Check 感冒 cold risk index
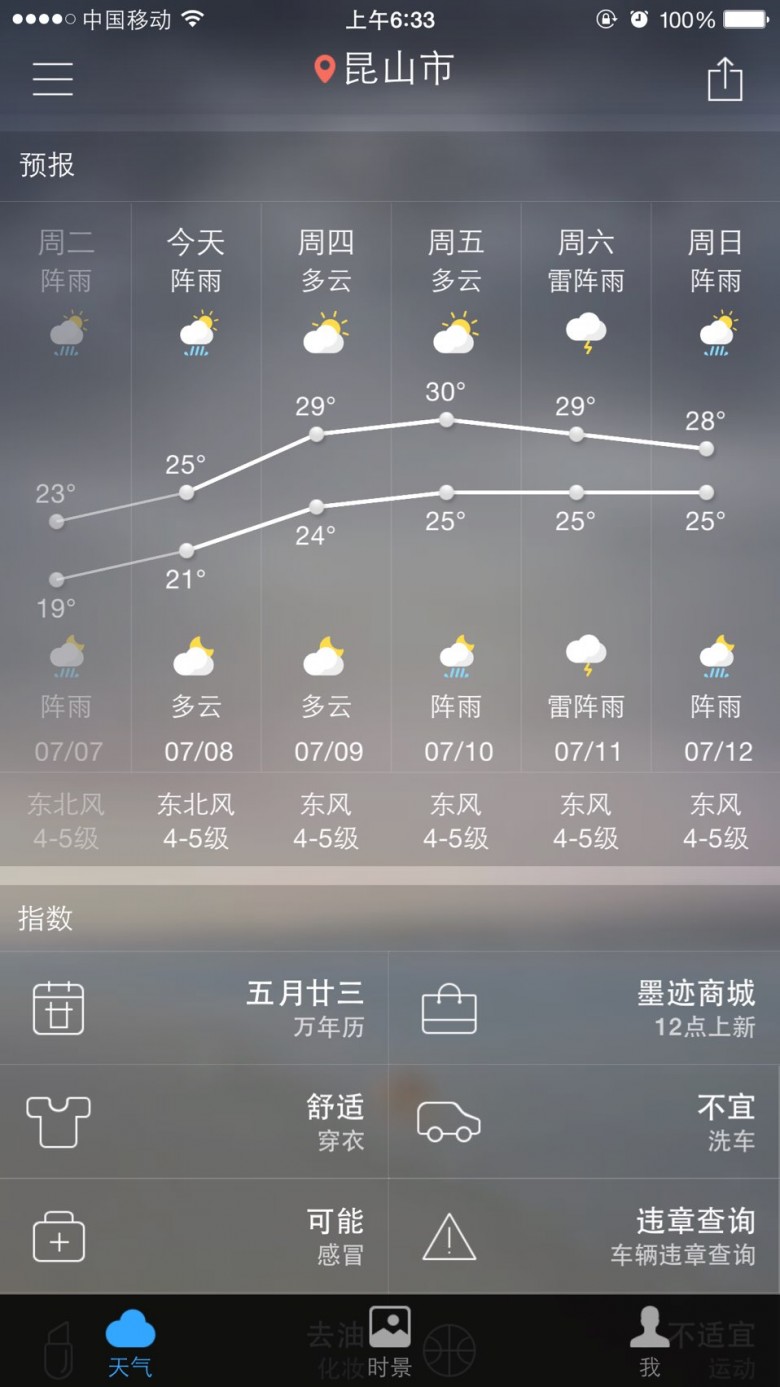The width and height of the screenshot is (780, 1387). 194,1236
